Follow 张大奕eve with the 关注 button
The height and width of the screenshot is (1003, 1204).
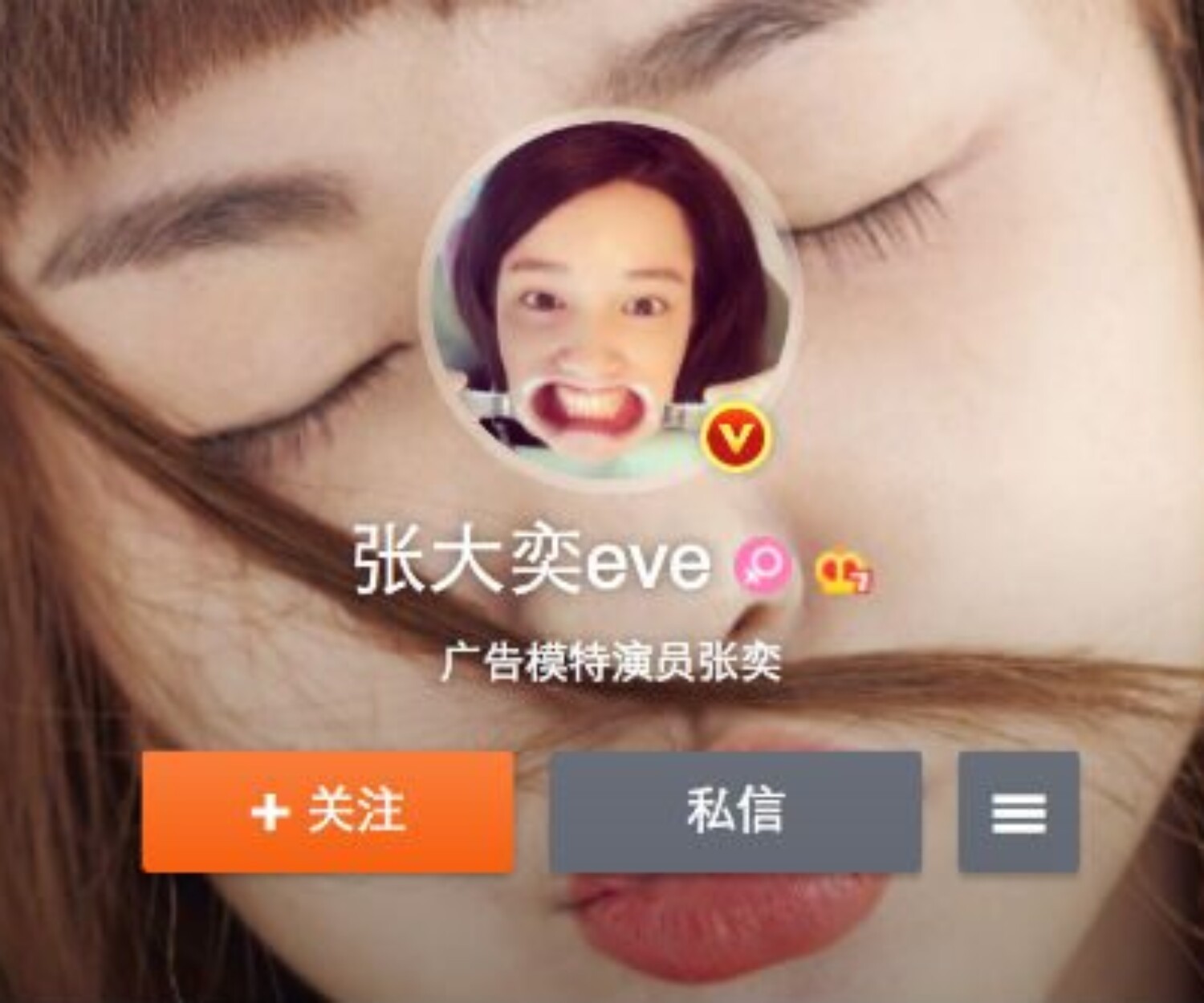pos(327,811)
